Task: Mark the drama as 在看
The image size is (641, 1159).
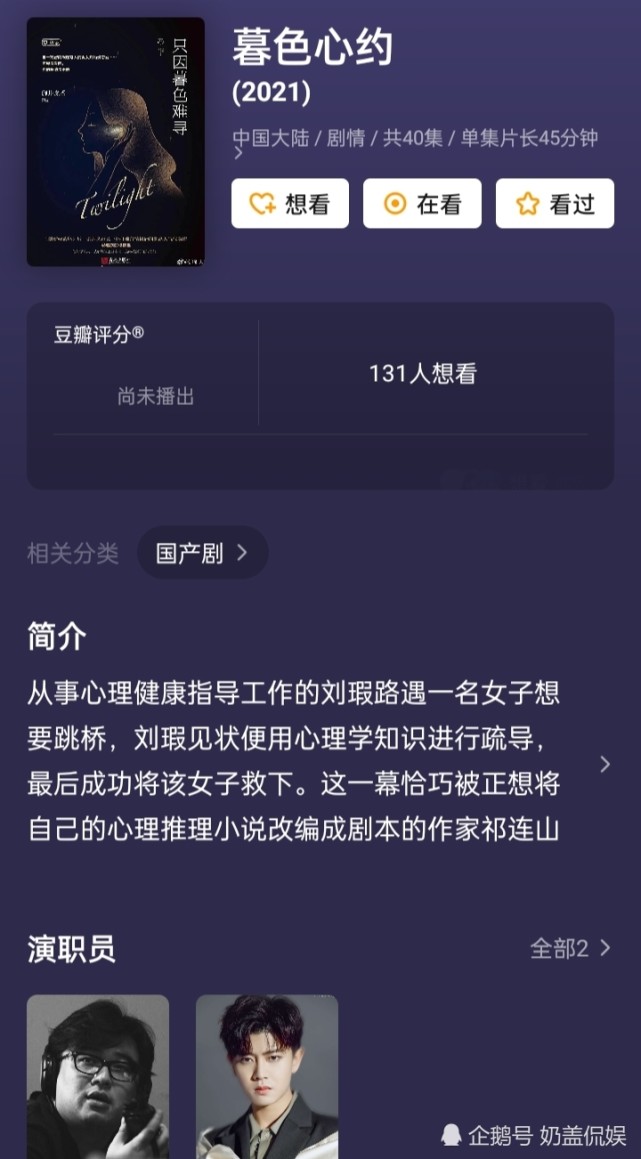Action: coord(422,204)
